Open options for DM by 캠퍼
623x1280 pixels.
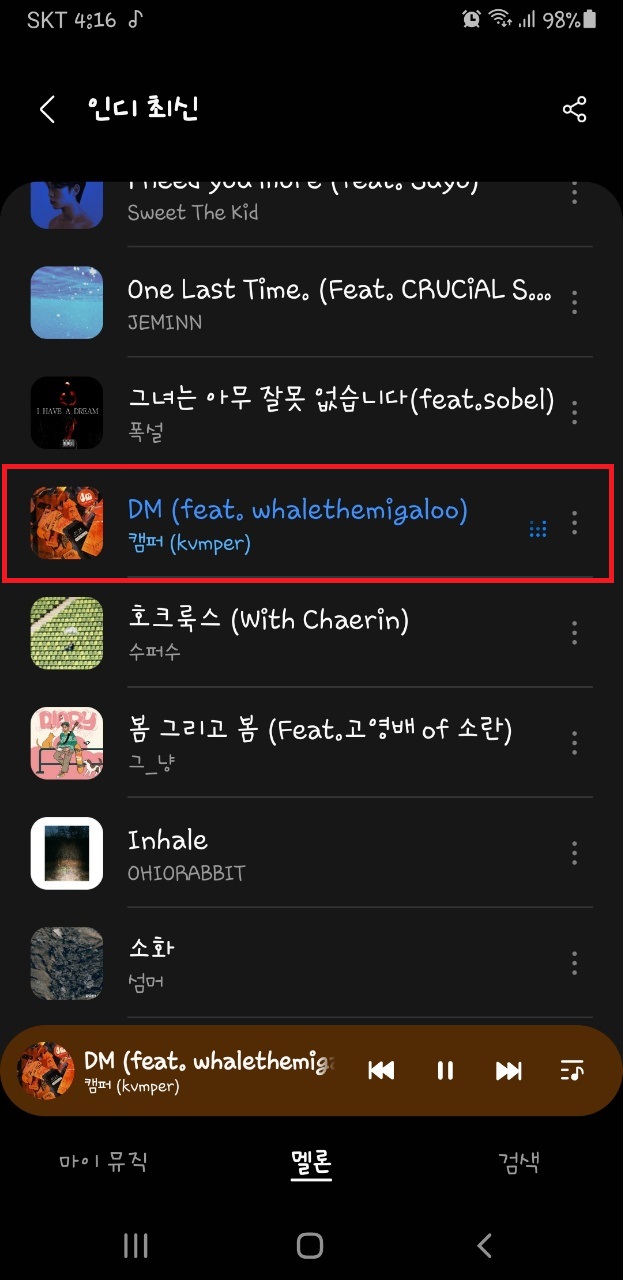574,523
